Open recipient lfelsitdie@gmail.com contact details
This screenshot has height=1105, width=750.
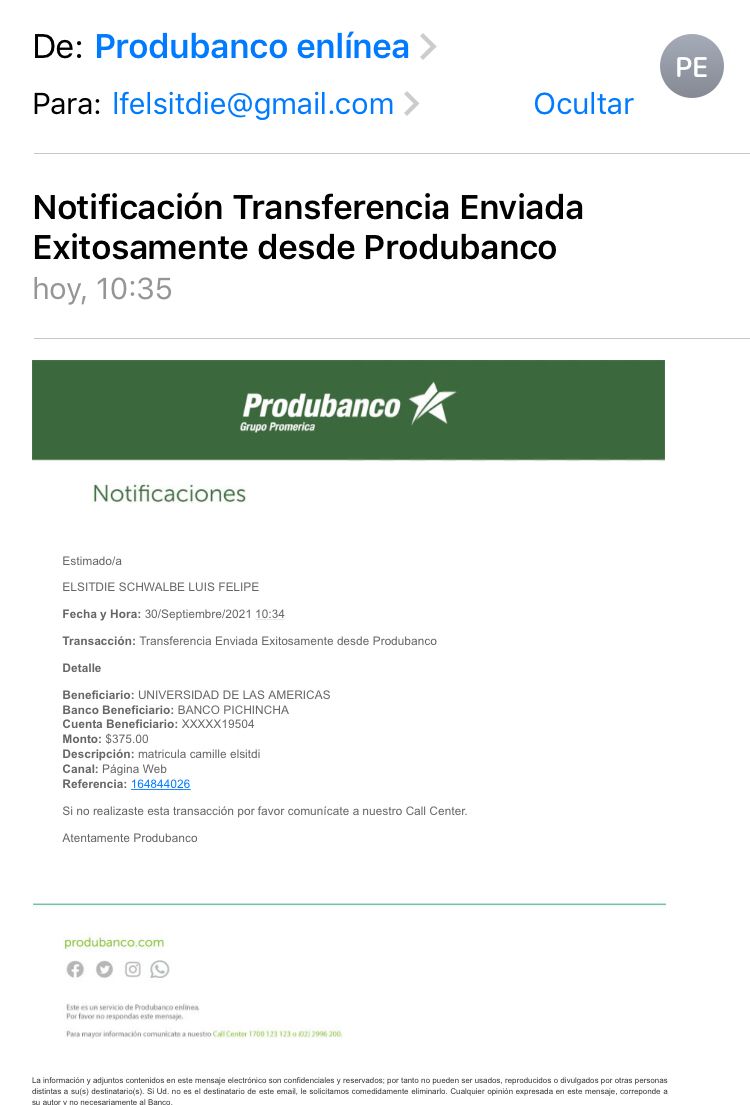(x=253, y=104)
